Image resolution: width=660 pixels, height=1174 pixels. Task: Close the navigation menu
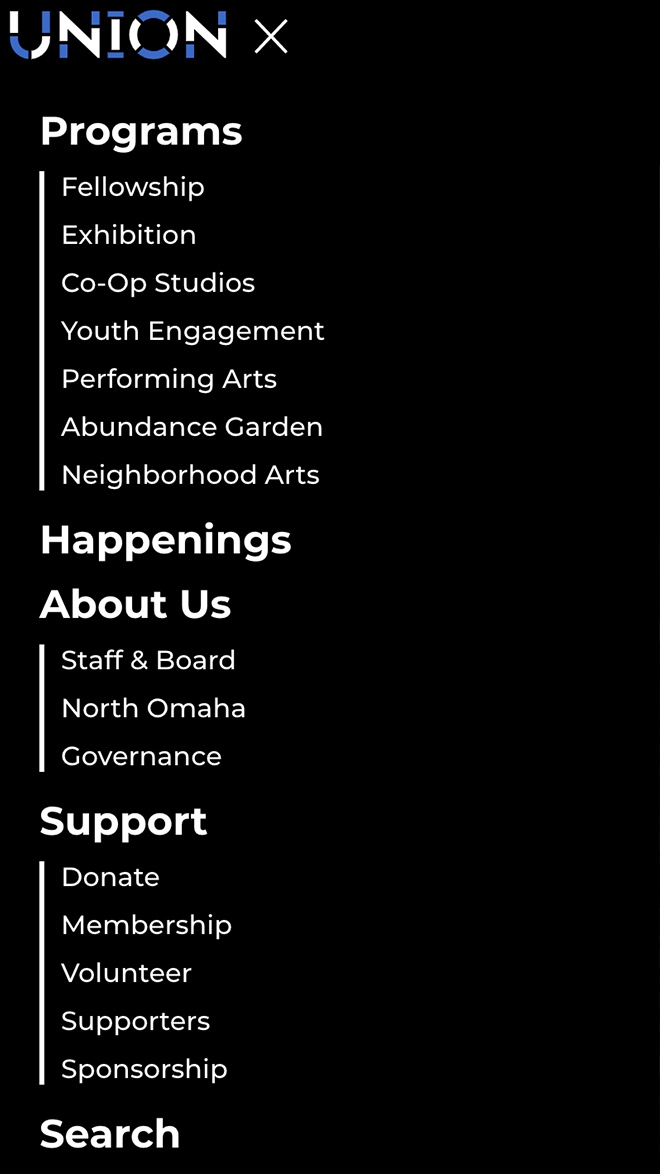270,36
